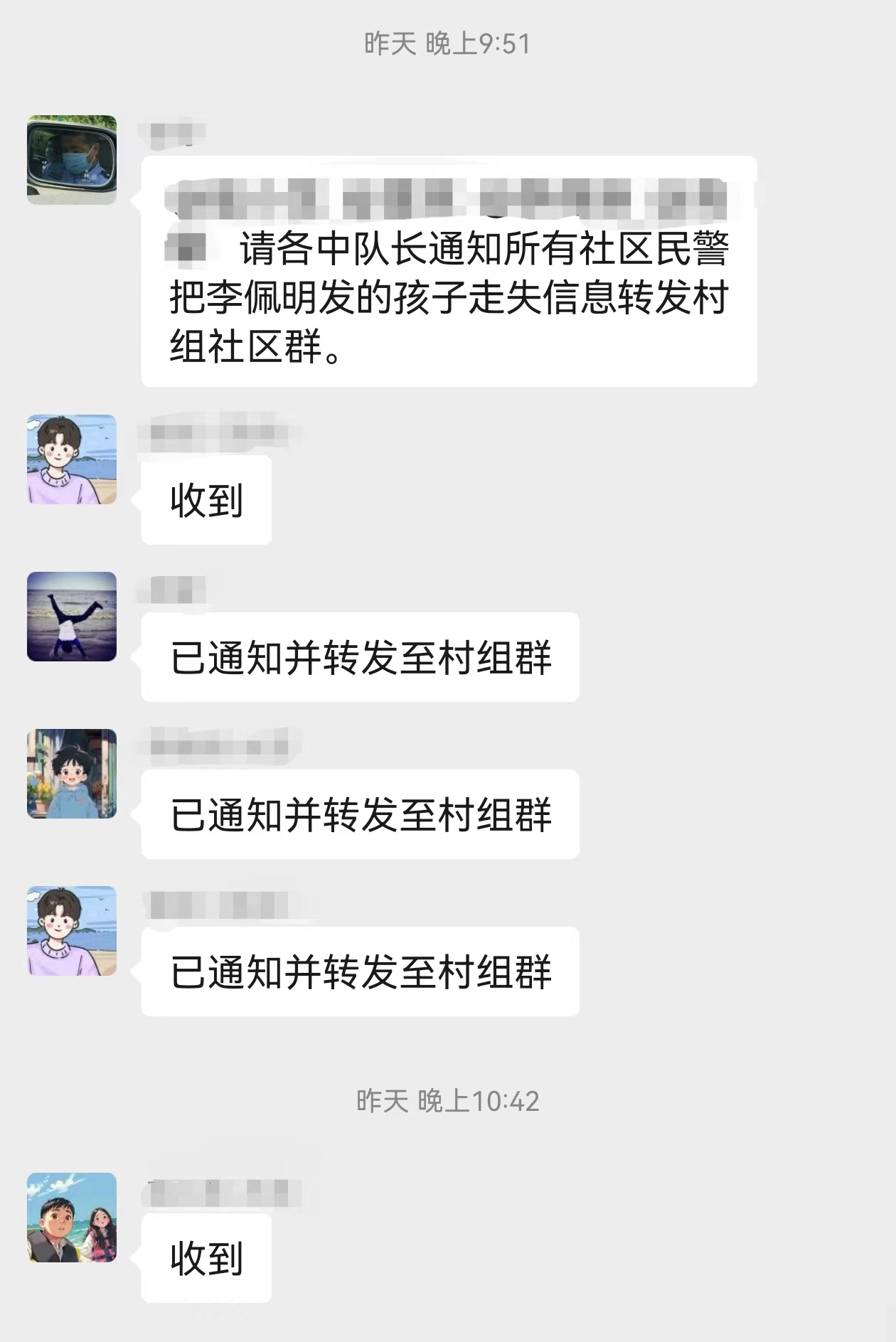Tap purple-sweater avatar beside the first 收到 message

click(x=72, y=459)
